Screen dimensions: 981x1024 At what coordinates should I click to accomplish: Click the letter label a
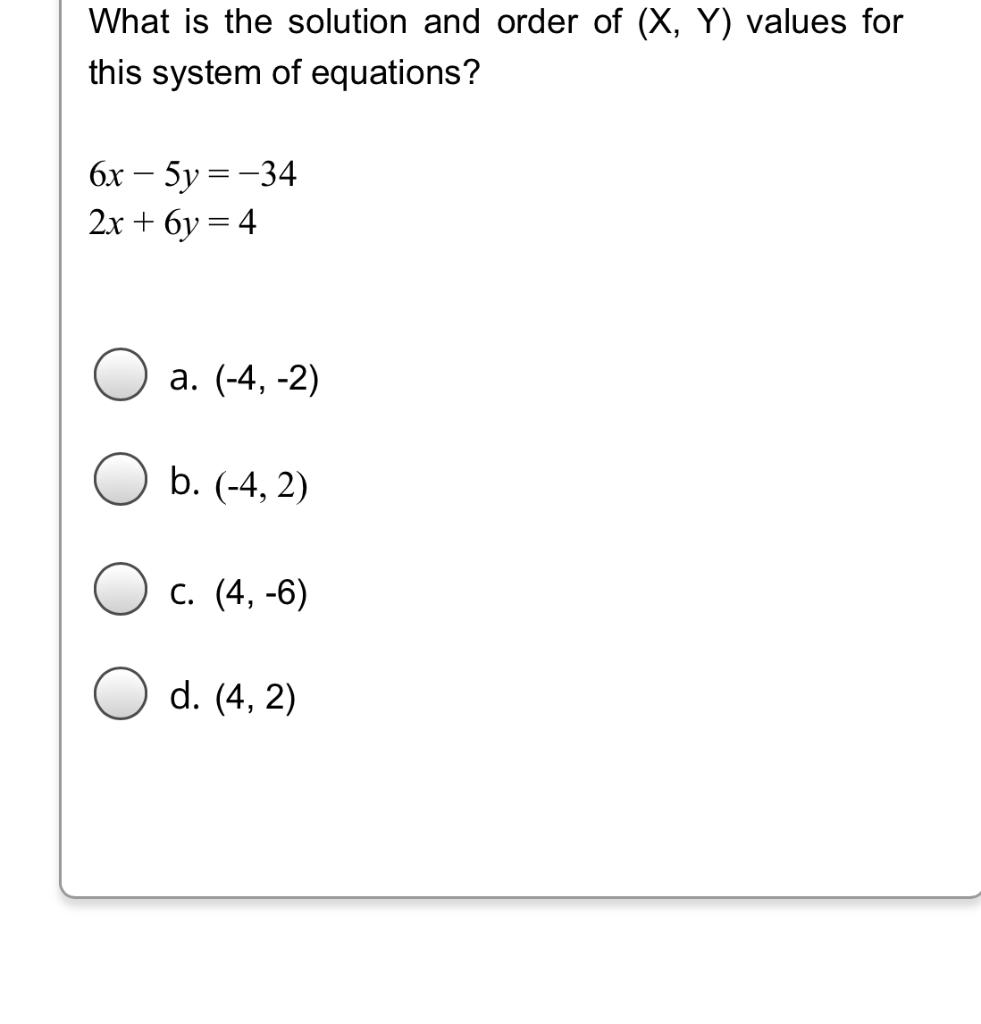pos(183,377)
